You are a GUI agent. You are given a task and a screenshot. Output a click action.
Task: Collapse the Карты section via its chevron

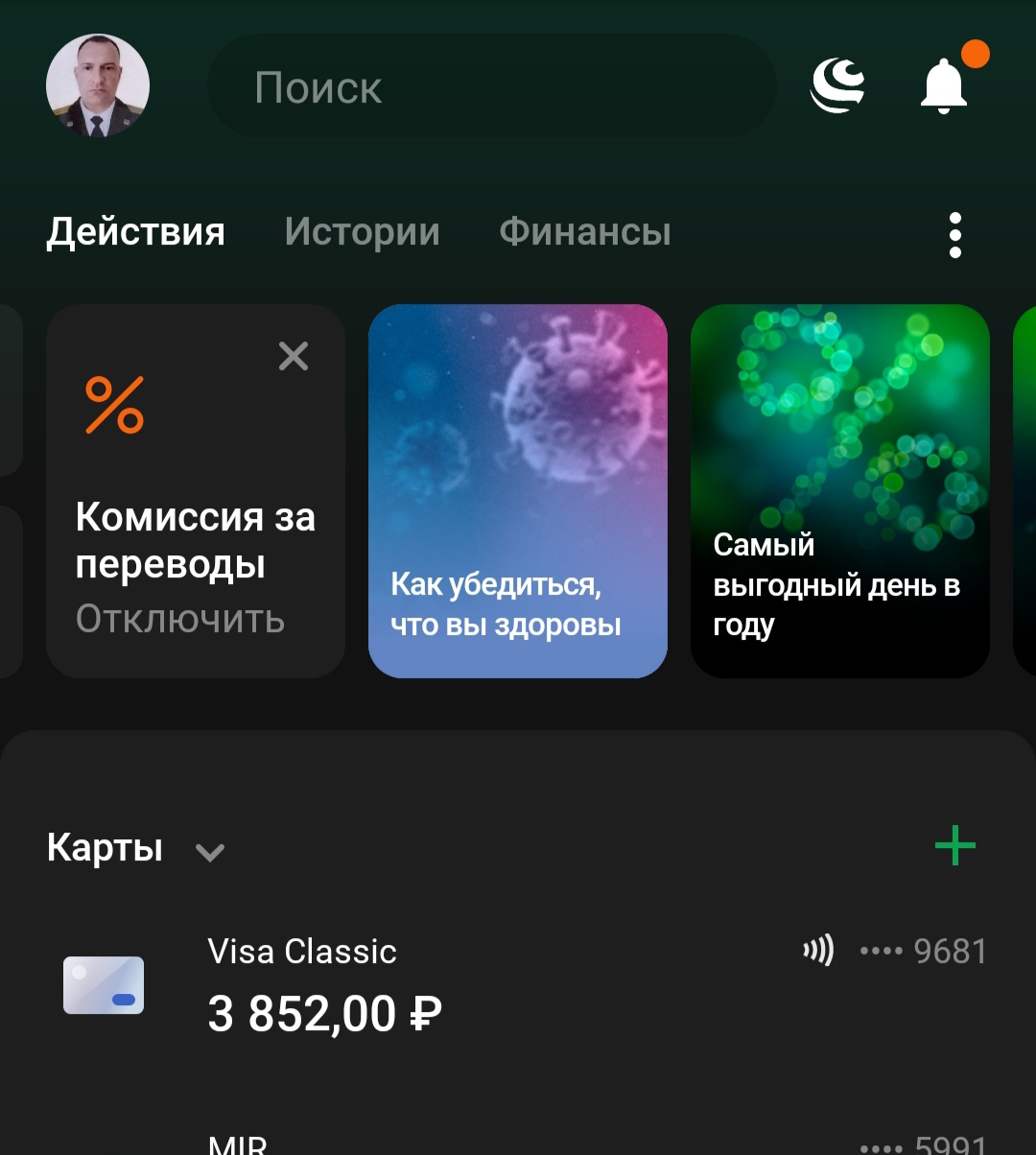[x=209, y=852]
